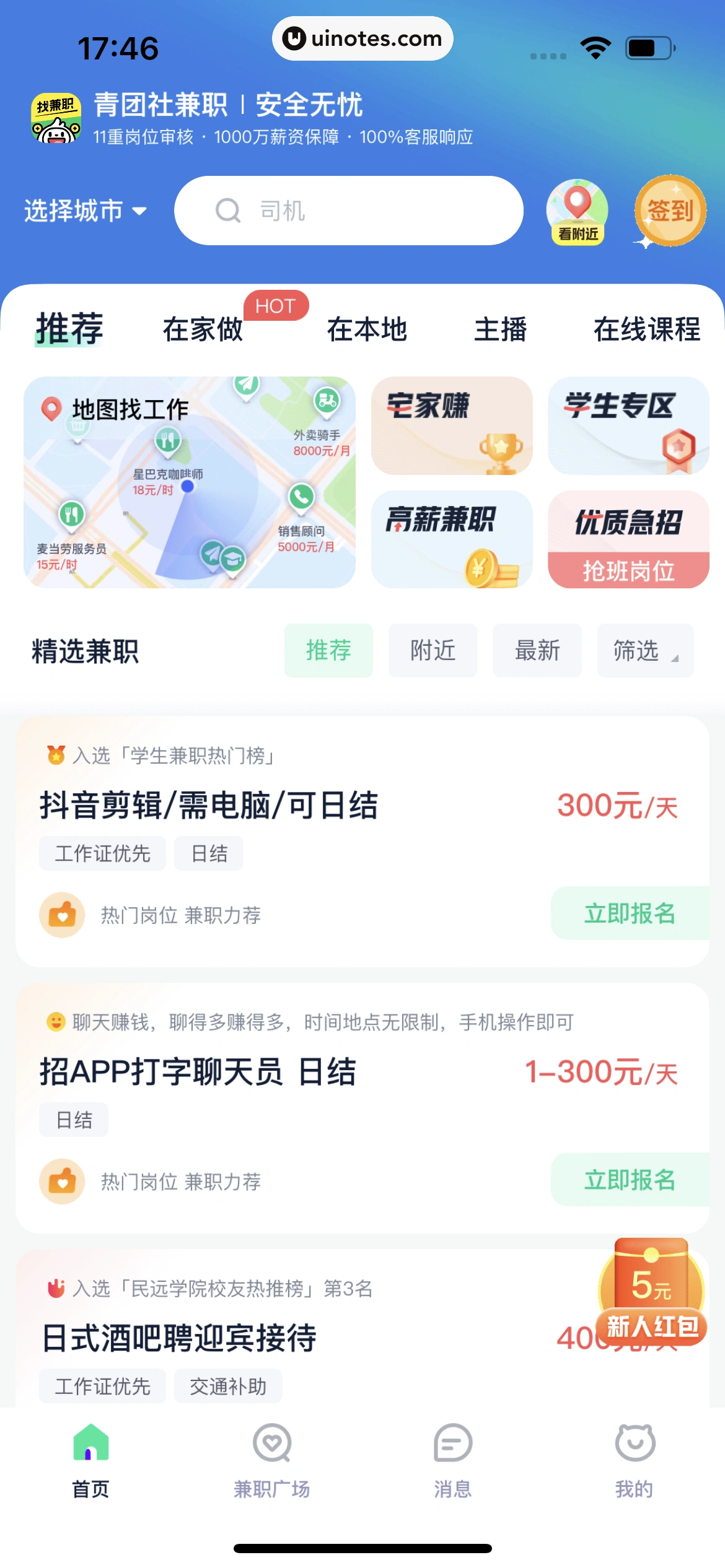Open the 看附近 nearby map icon
The width and height of the screenshot is (725, 1568).
click(577, 212)
